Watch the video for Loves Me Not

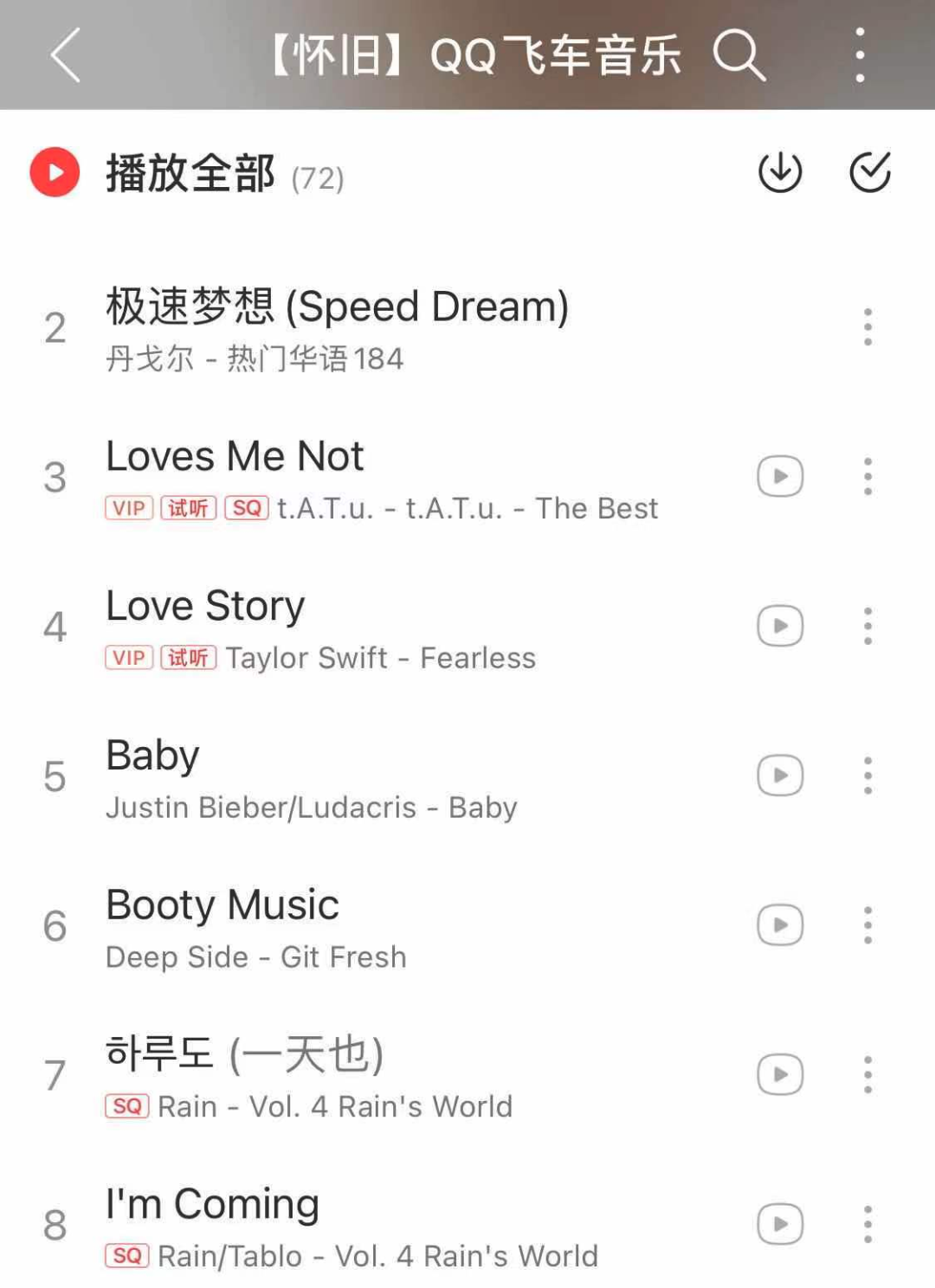[780, 476]
